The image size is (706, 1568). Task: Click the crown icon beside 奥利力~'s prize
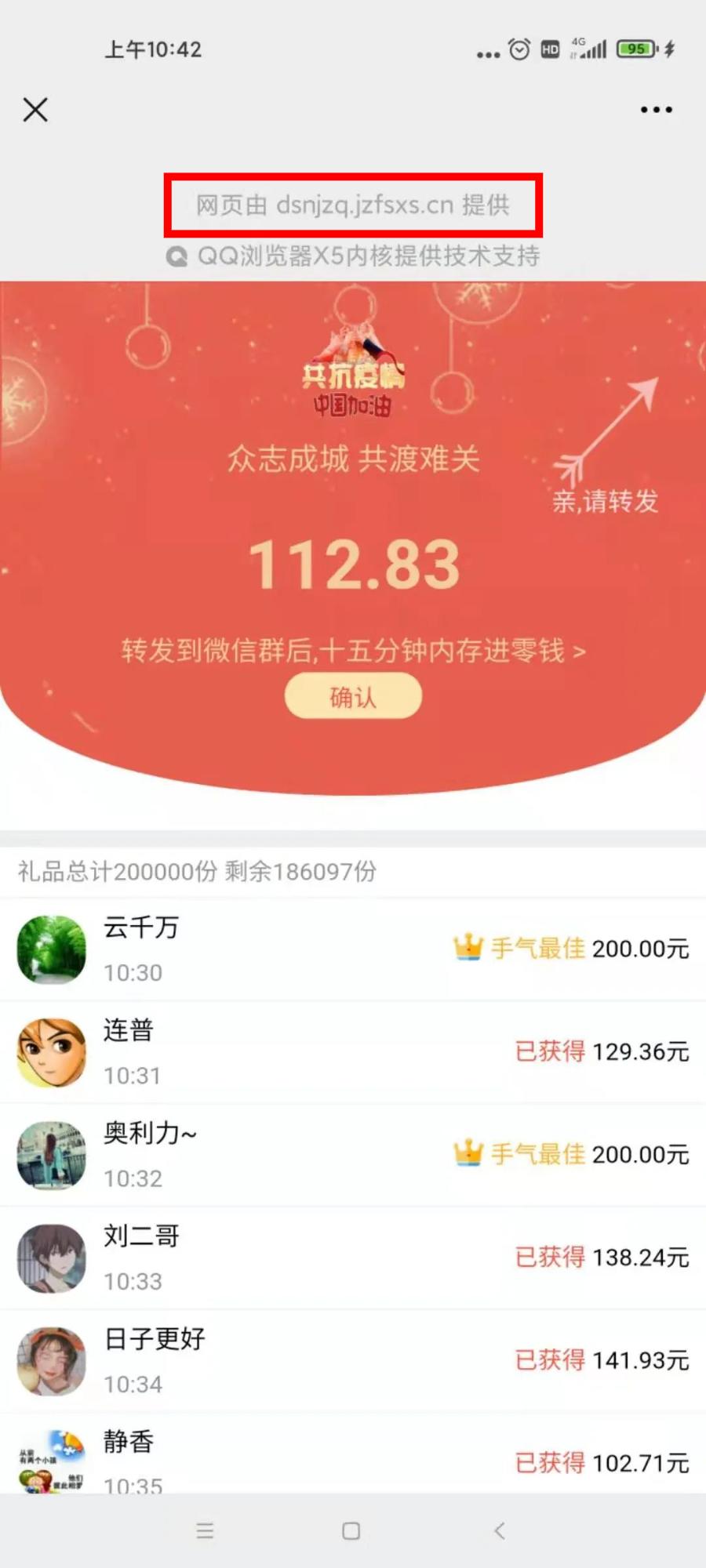pyautogui.click(x=469, y=1153)
